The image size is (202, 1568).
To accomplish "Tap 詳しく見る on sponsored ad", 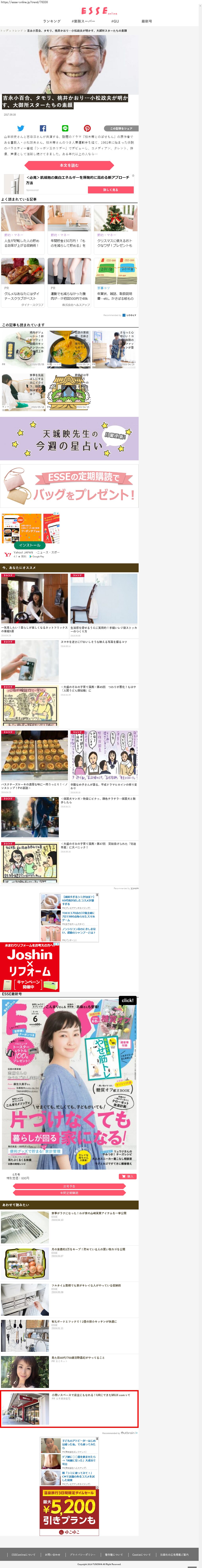I will click(110, 190).
